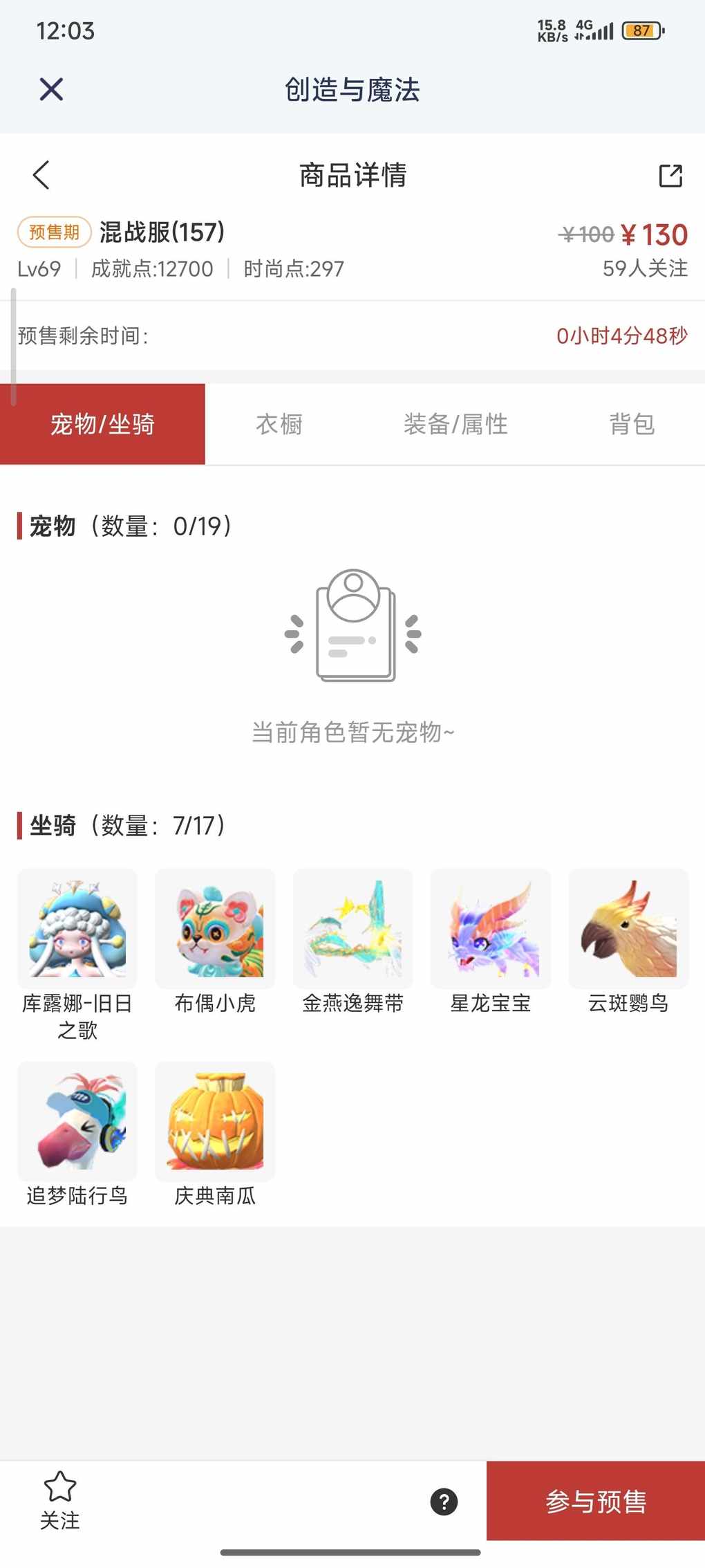View the 布偶小虎 mount
The width and height of the screenshot is (705, 1568).
tap(215, 929)
